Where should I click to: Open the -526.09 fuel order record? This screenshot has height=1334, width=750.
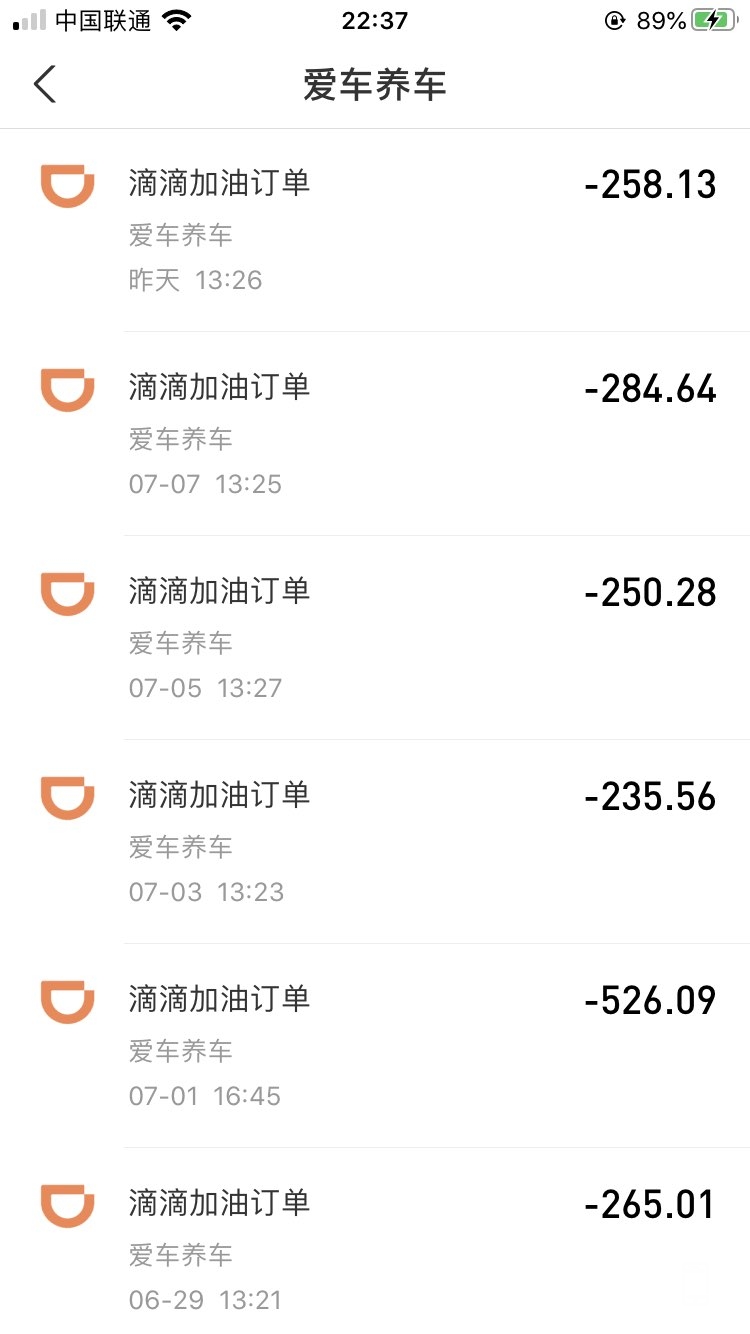375,1046
